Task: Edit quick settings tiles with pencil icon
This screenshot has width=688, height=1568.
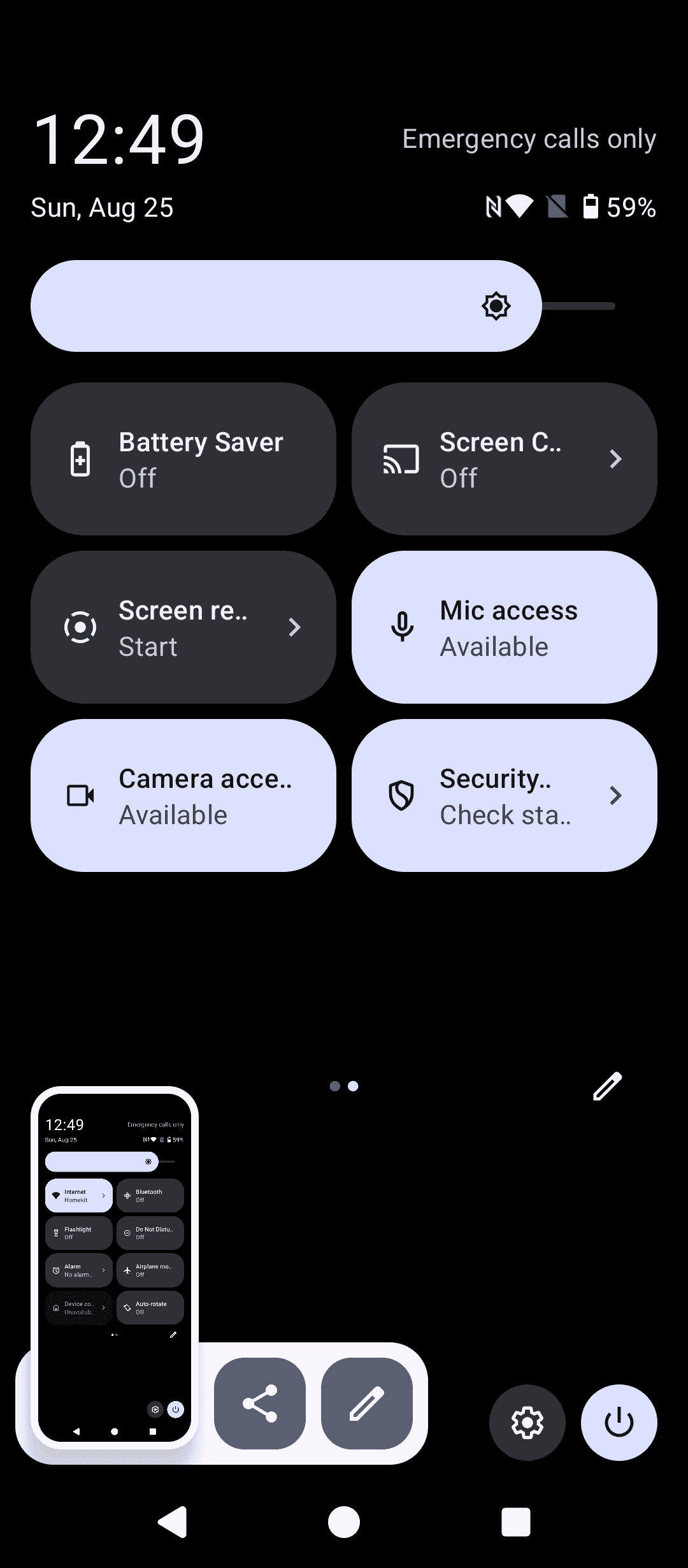Action: pyautogui.click(x=607, y=1086)
